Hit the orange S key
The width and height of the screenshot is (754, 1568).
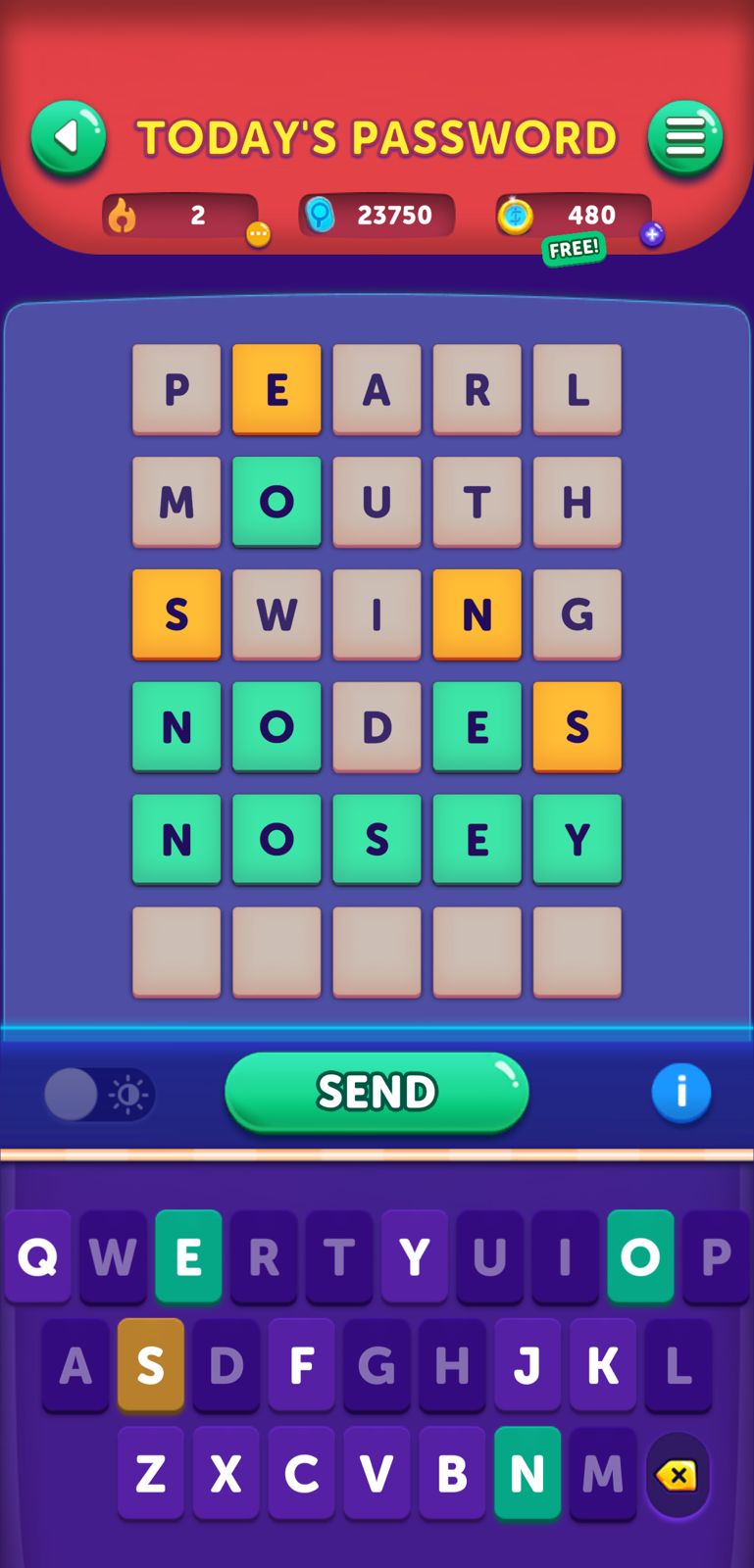coord(151,1364)
